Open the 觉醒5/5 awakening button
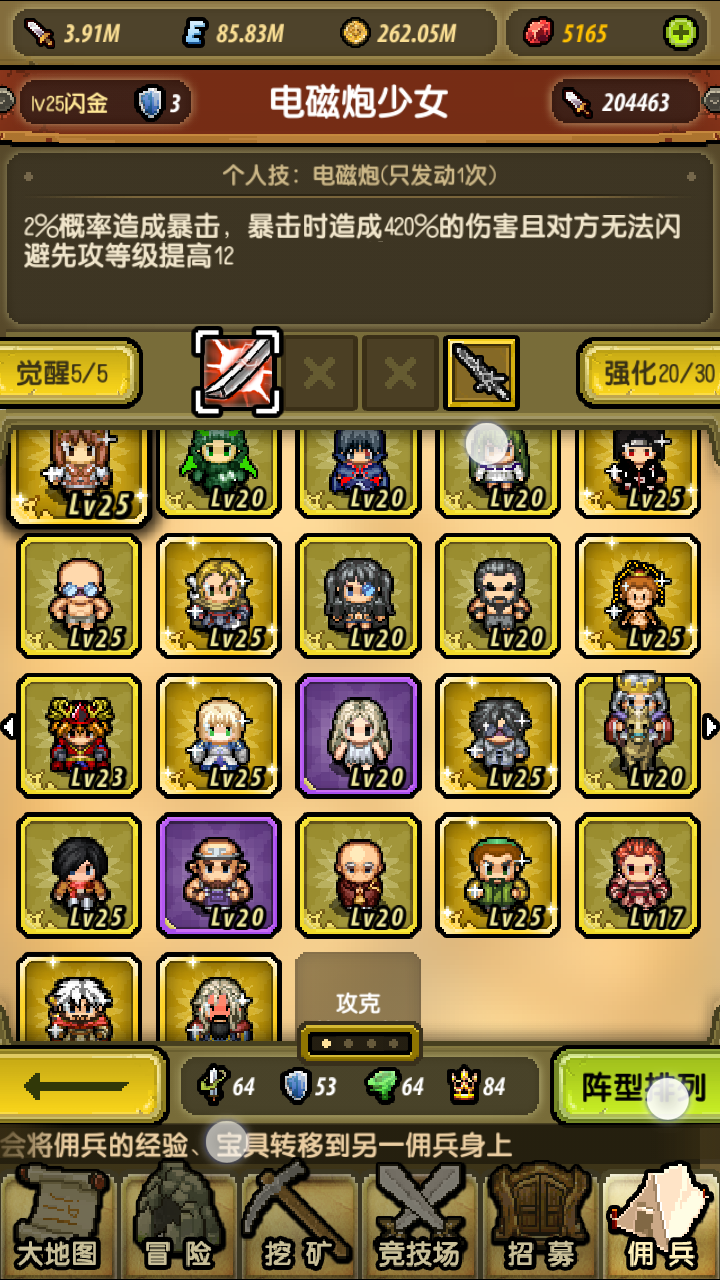 (x=66, y=373)
